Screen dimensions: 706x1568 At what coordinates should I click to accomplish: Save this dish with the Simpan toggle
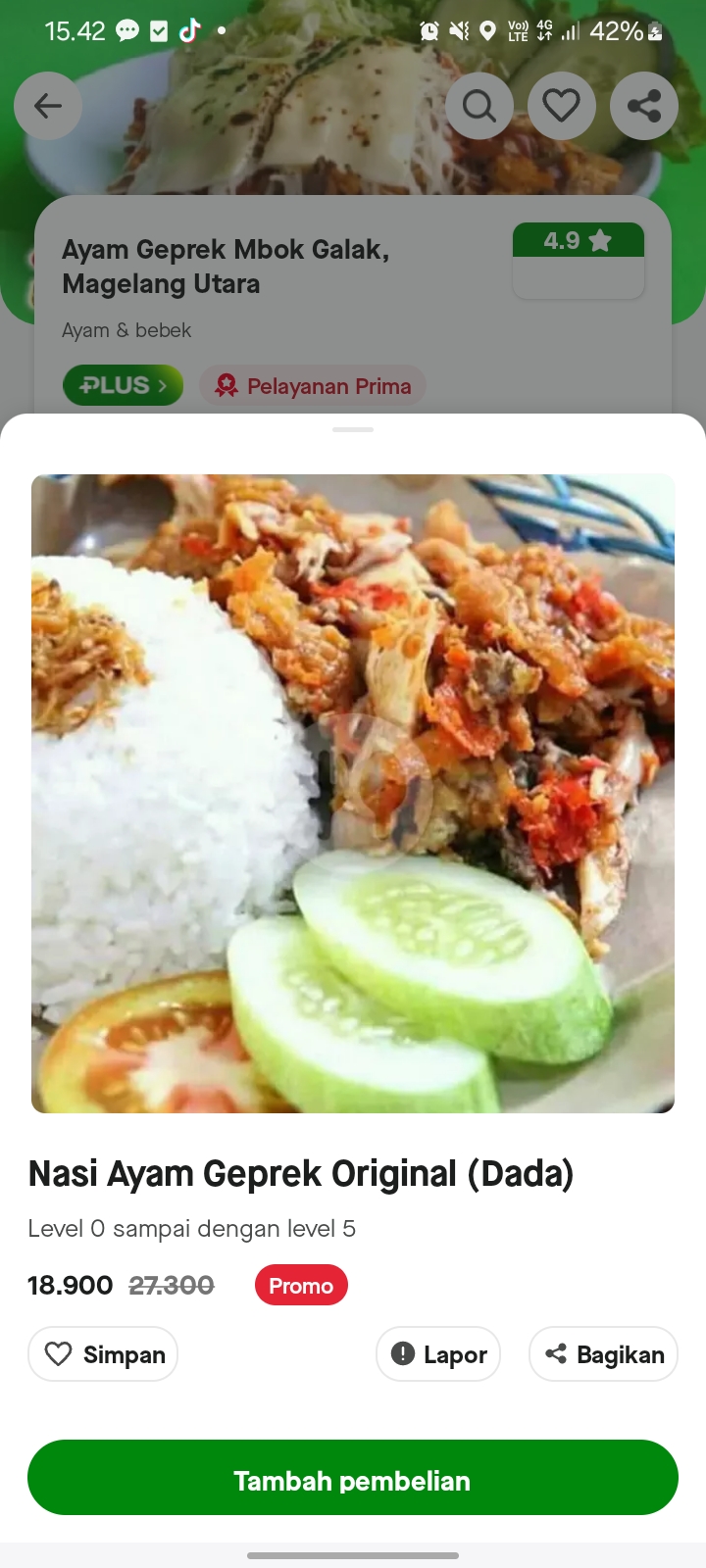[102, 1353]
